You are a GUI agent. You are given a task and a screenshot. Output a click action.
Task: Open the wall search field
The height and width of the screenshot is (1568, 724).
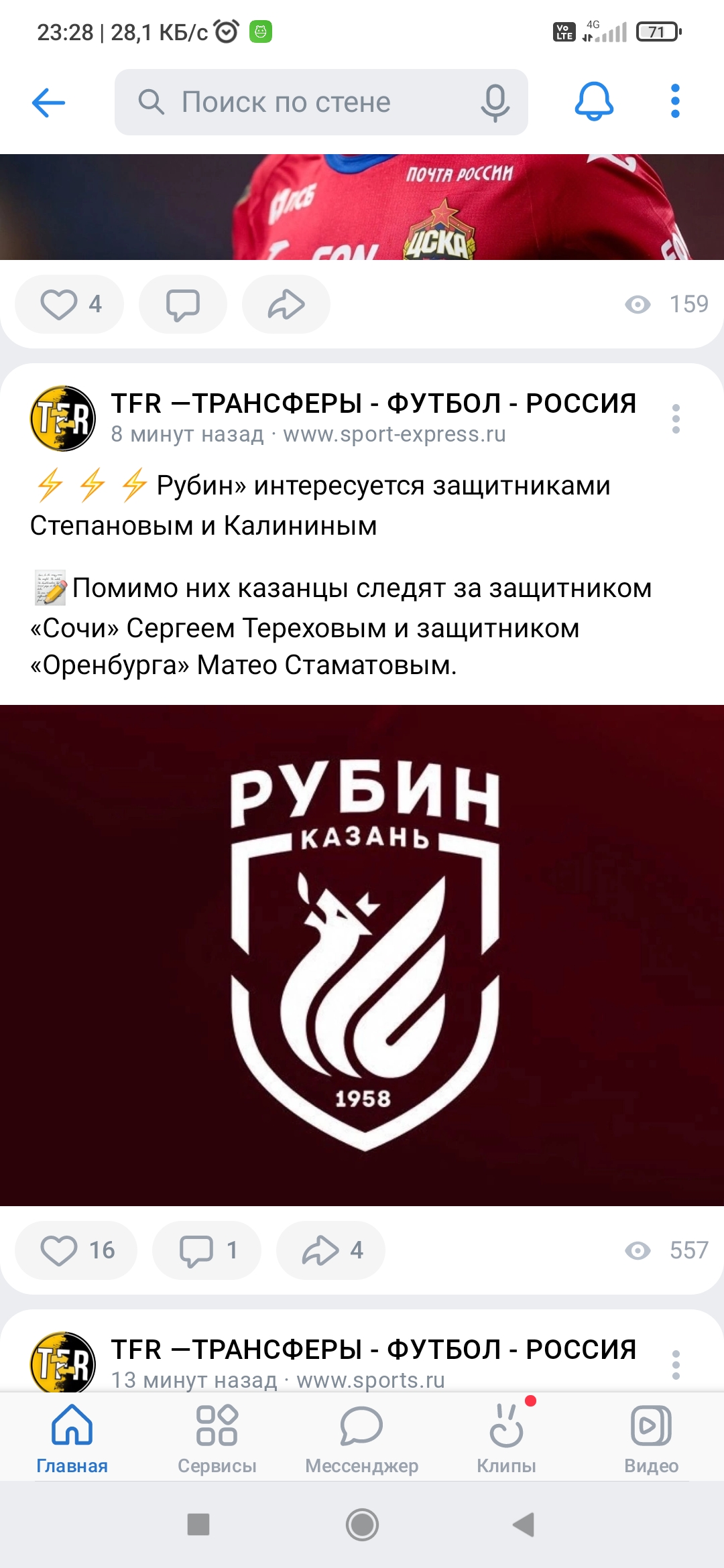coord(295,103)
